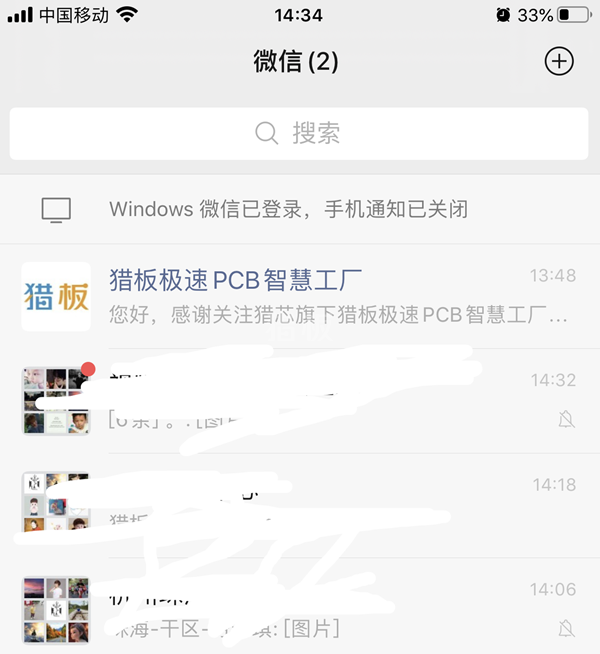Open the chat with 猎板极速PCB智慧工厂
Image resolution: width=600 pixels, height=654 pixels.
300,296
